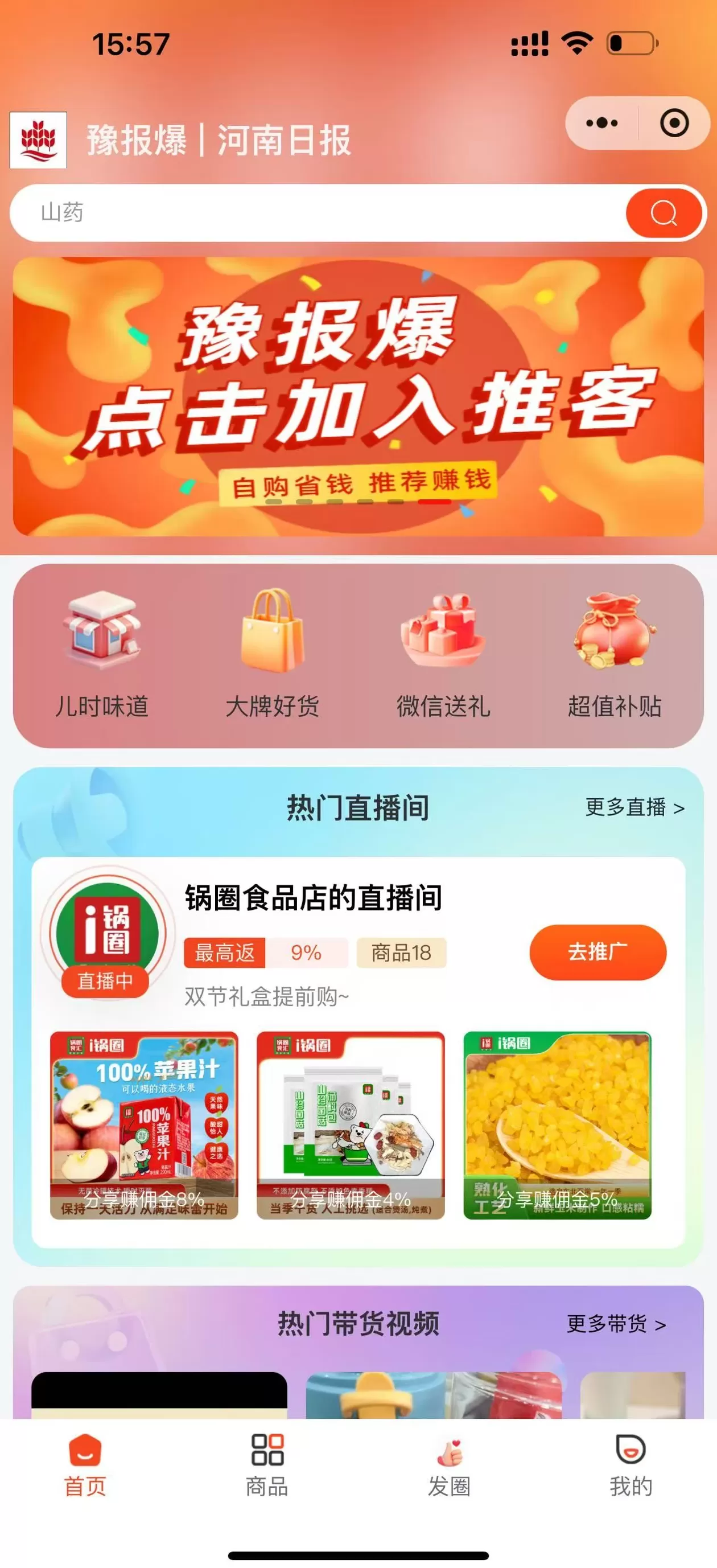The image size is (717, 1568).
Task: Open the 点击加入推客 banner
Action: tap(358, 396)
